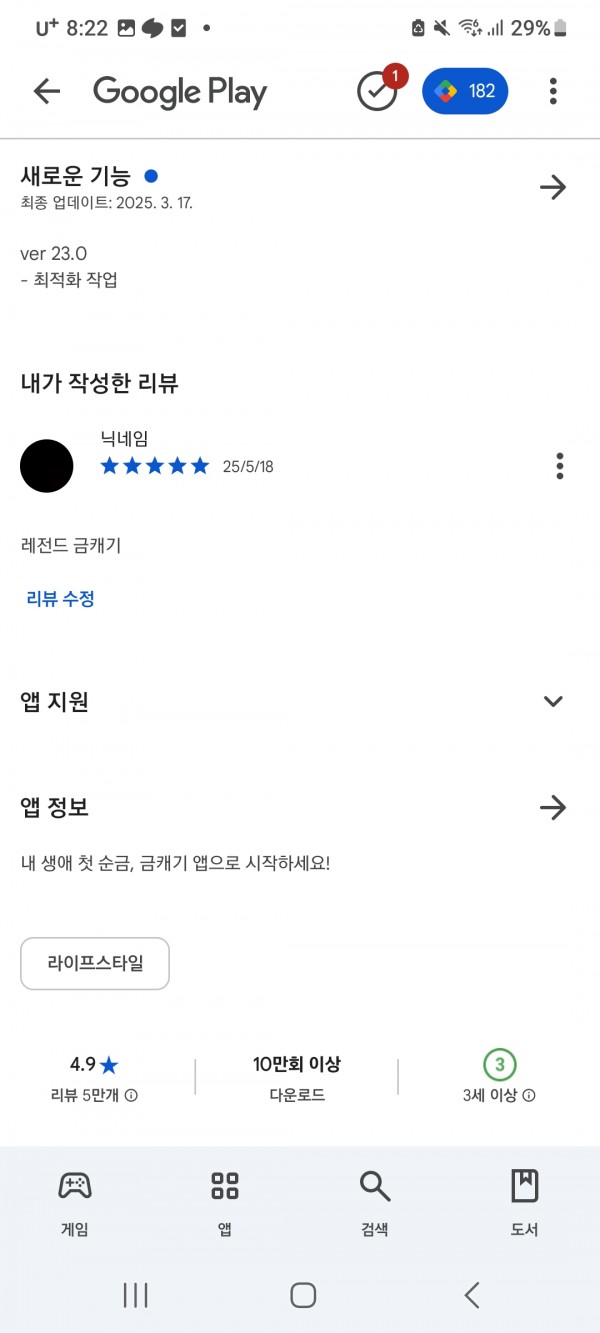Switch to the 검색 tab
Screen dimensions: 600x1333
(375, 1203)
